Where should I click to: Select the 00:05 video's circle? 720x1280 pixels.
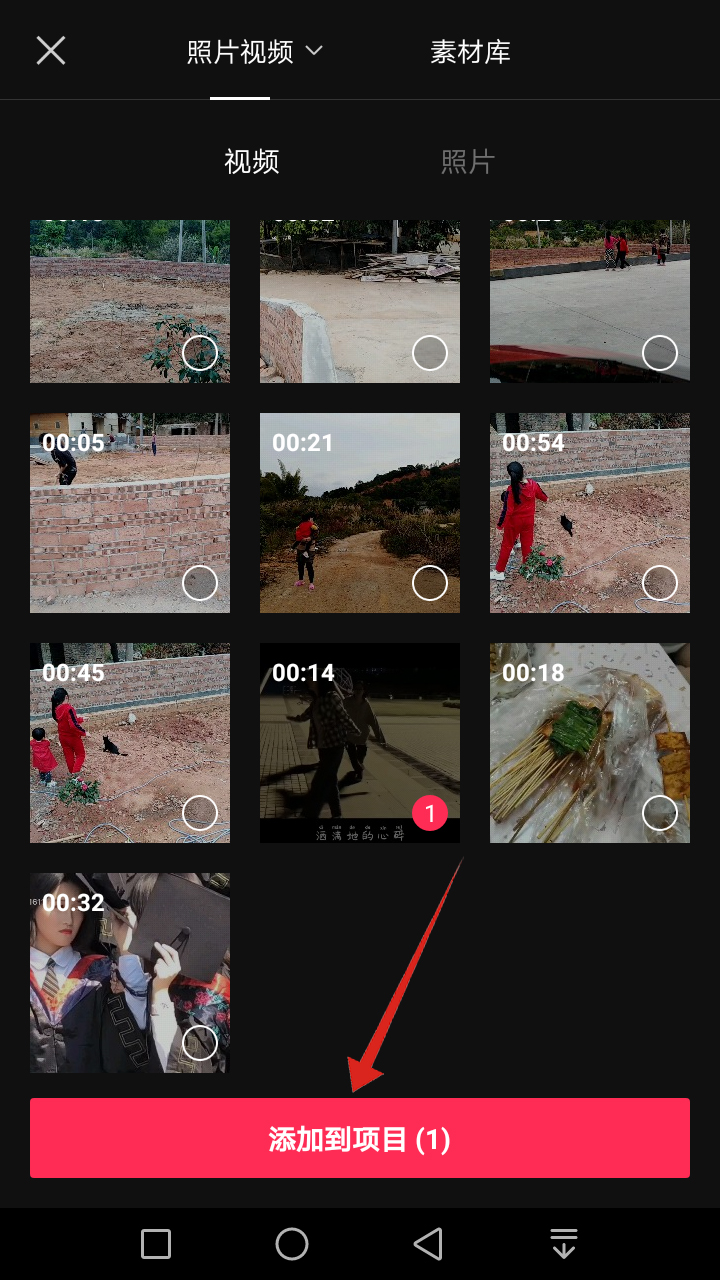200,582
